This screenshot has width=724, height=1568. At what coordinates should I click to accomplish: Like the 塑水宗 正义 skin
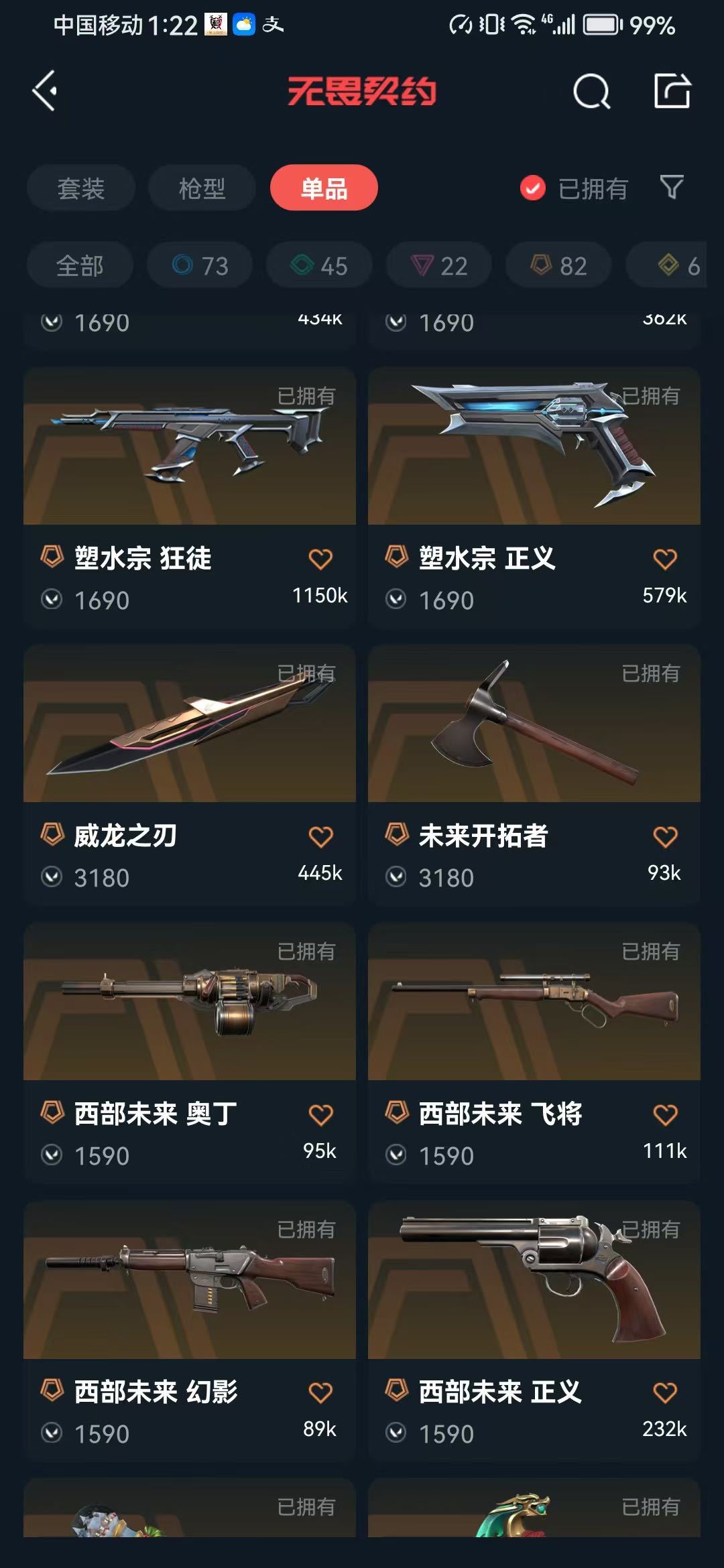pos(665,559)
